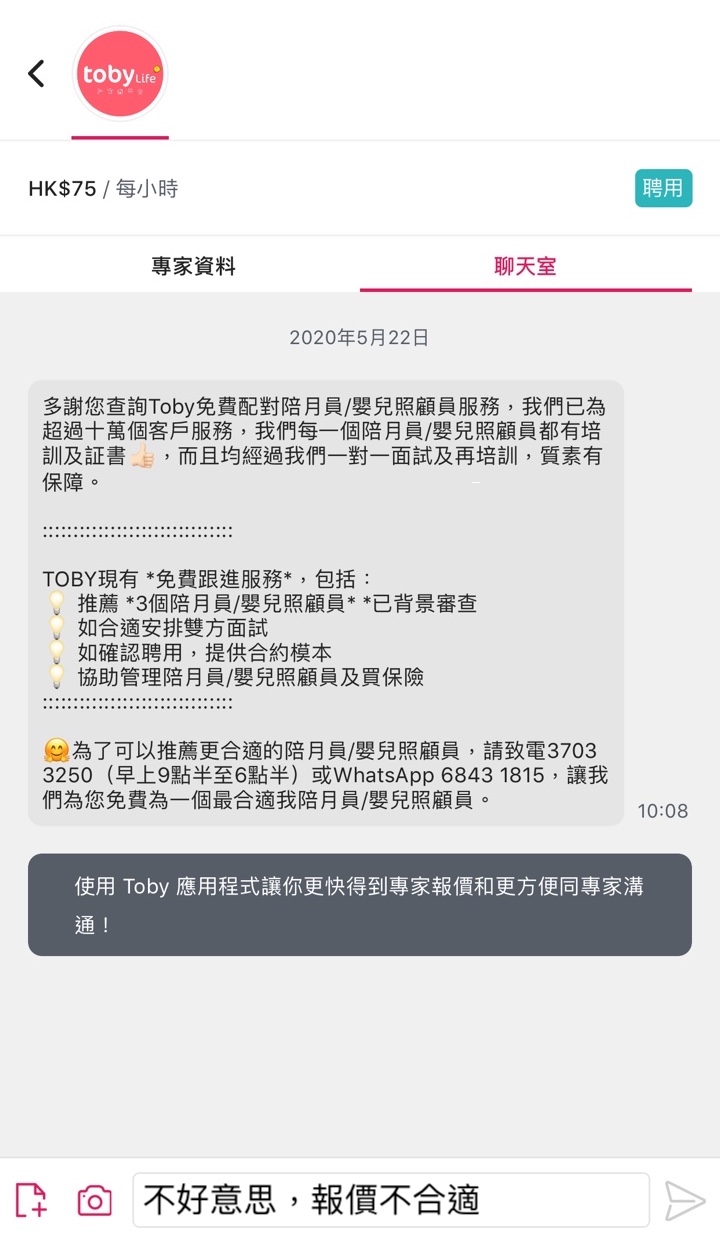This screenshot has height=1242, width=720.
Task: Switch to the 專家資料 tab
Action: (193, 267)
